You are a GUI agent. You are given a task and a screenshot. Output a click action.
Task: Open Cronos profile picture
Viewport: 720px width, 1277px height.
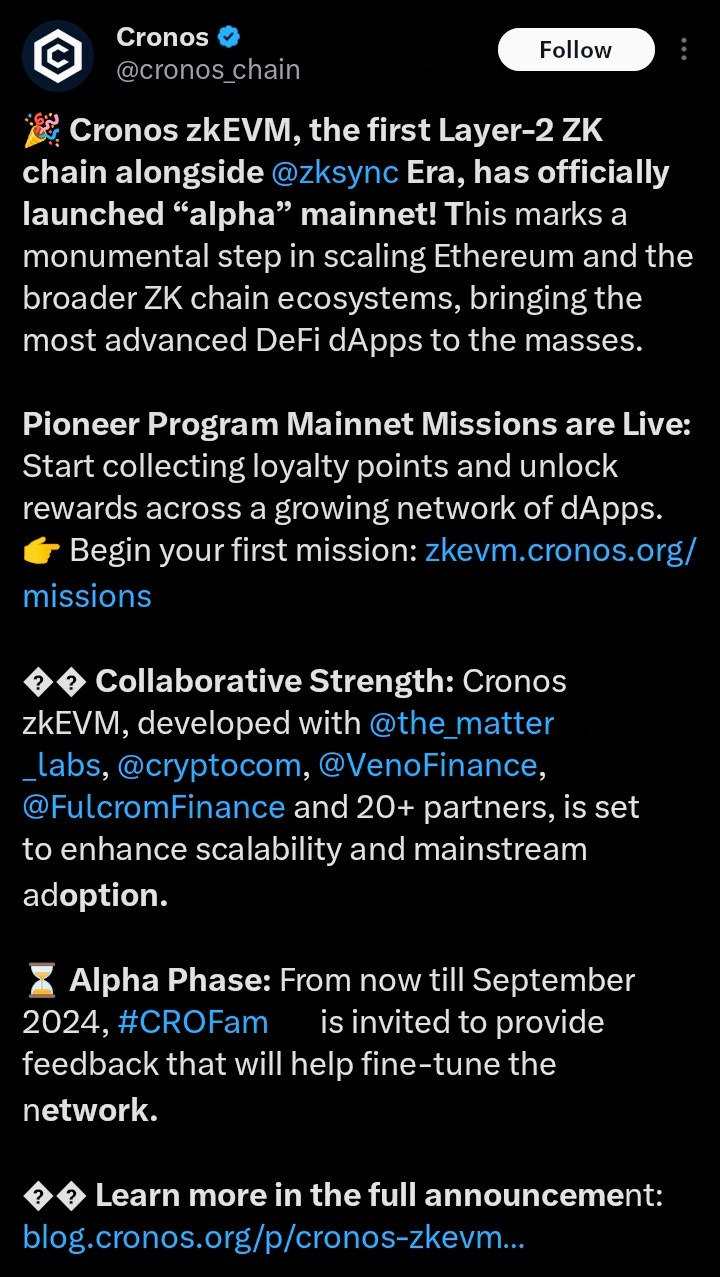57,57
